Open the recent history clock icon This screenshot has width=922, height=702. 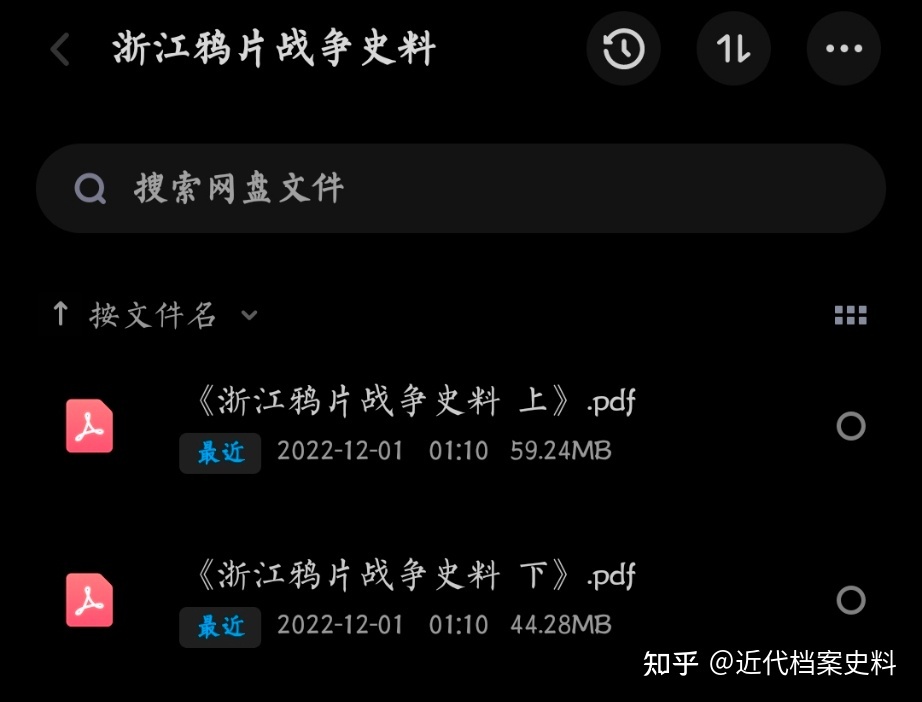click(x=624, y=48)
